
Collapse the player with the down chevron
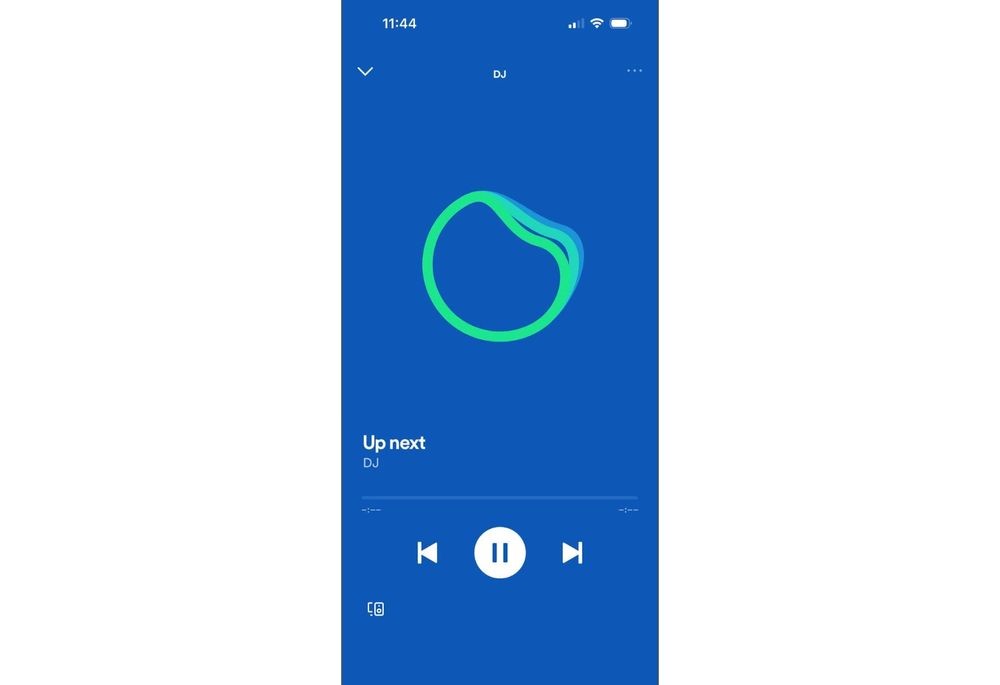pyautogui.click(x=365, y=71)
